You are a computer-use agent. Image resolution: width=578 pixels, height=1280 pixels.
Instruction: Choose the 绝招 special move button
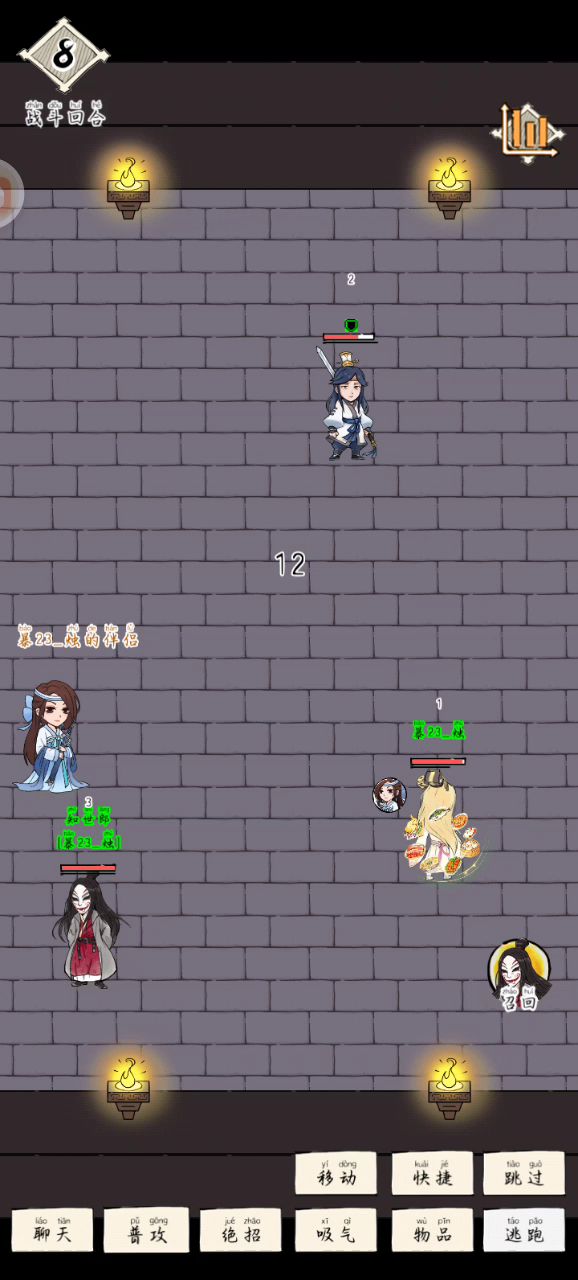[241, 1230]
